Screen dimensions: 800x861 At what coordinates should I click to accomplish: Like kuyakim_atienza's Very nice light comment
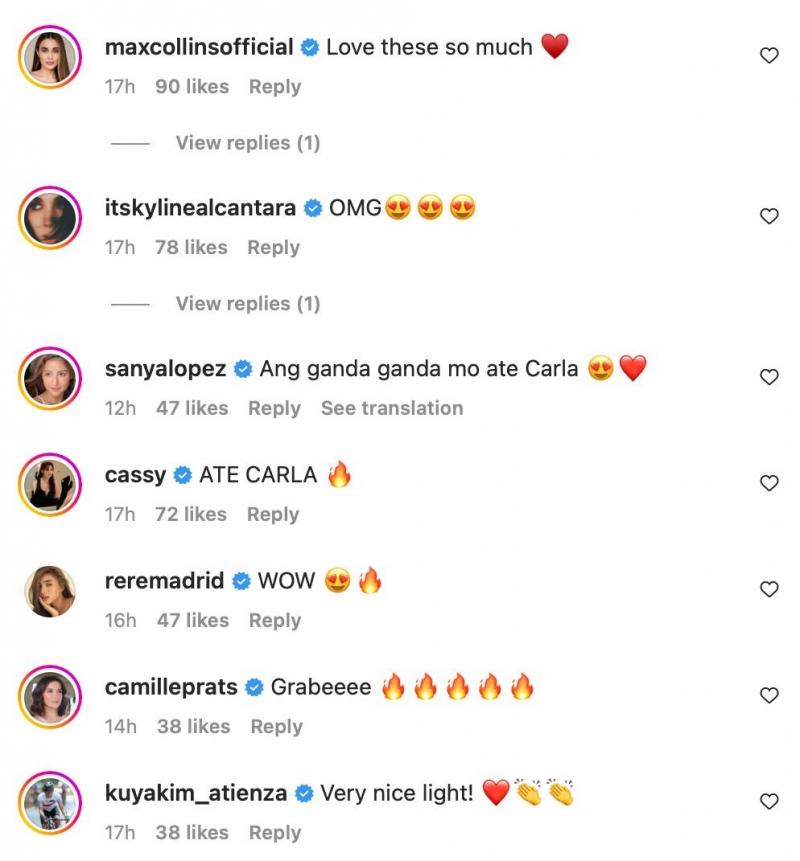769,801
